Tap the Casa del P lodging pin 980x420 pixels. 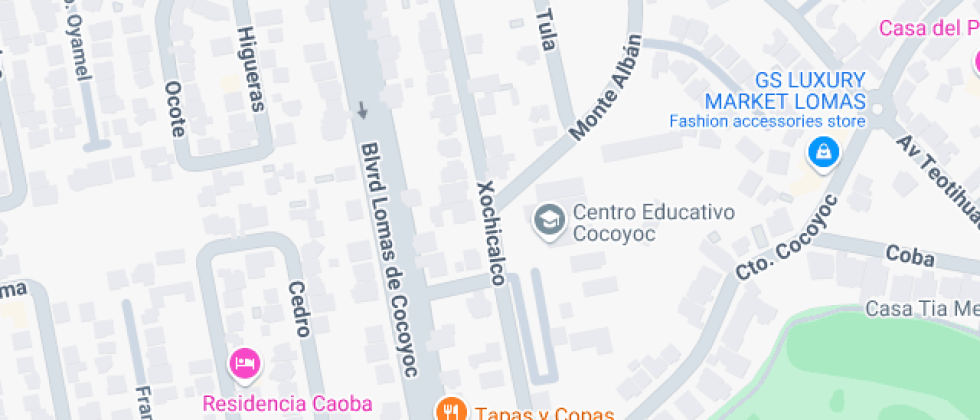tap(976, 62)
